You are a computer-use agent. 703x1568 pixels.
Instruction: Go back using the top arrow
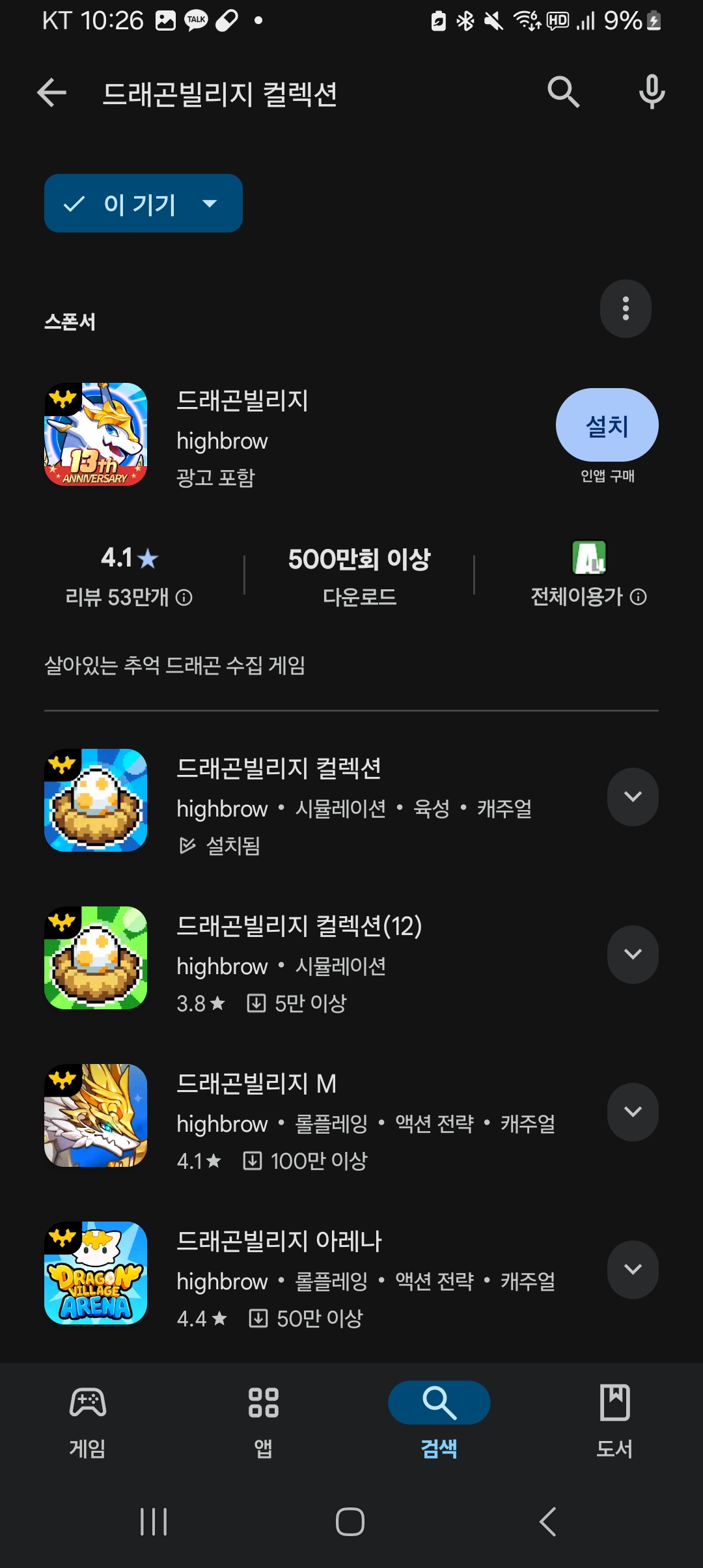click(52, 92)
